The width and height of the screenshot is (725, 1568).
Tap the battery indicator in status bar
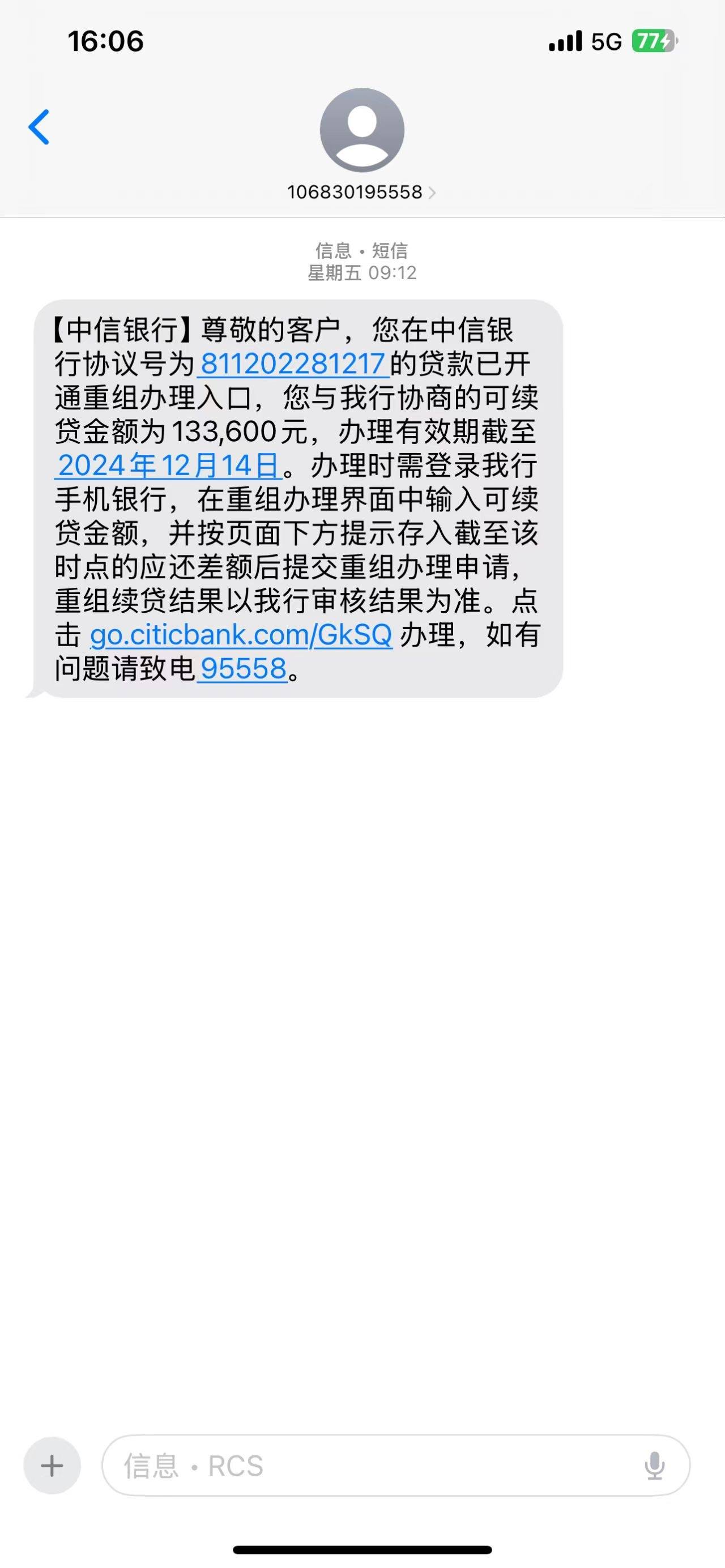point(652,41)
